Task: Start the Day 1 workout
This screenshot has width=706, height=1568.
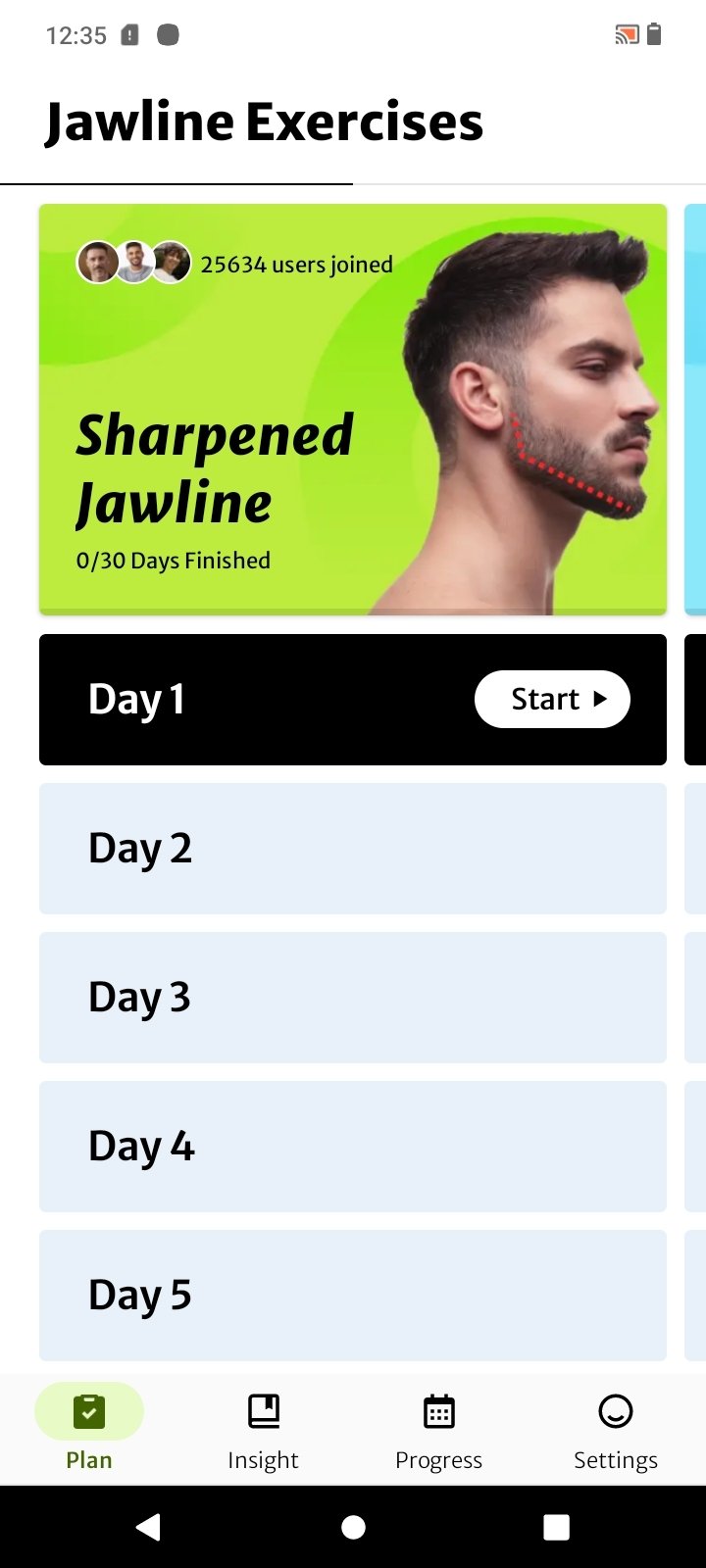Action: pyautogui.click(x=552, y=699)
